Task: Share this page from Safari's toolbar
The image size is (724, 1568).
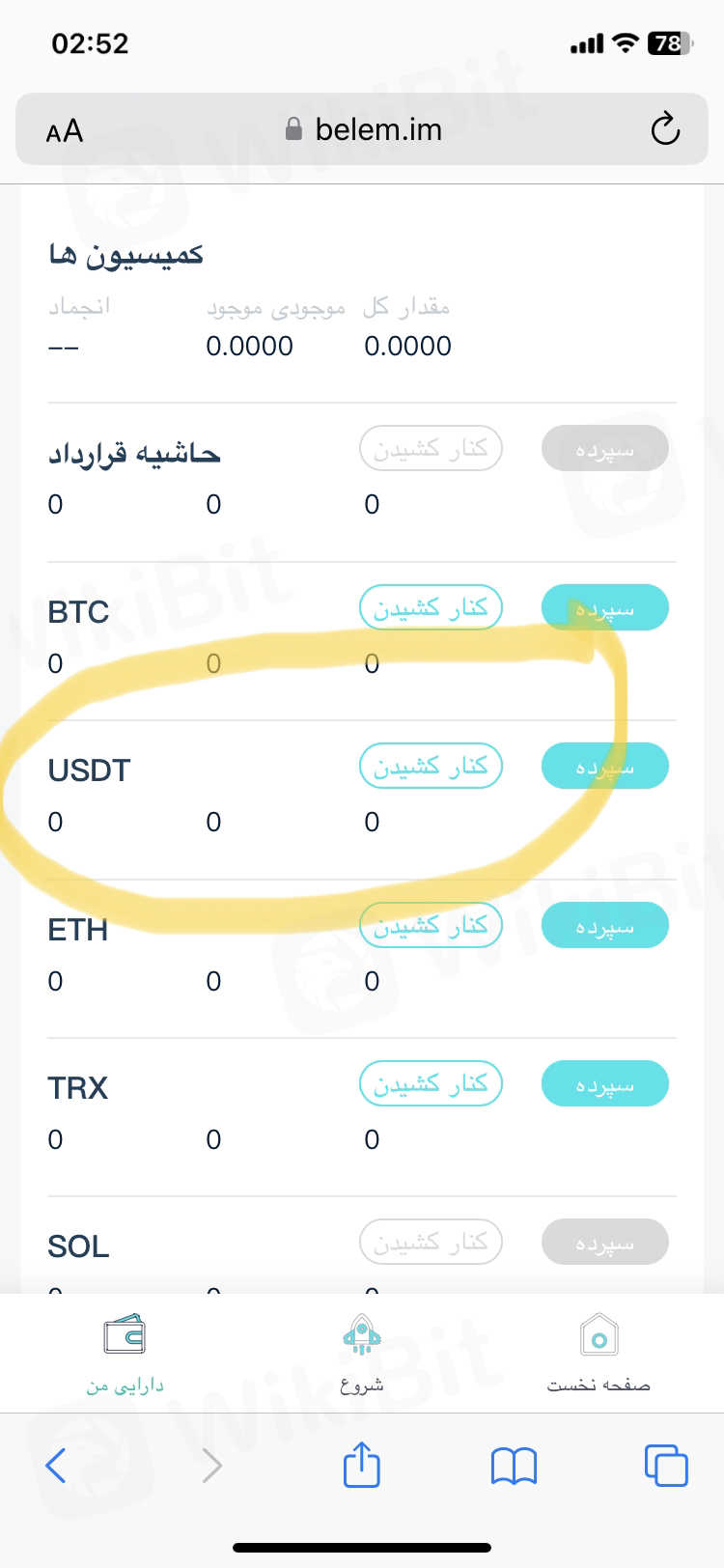Action: [x=362, y=1465]
